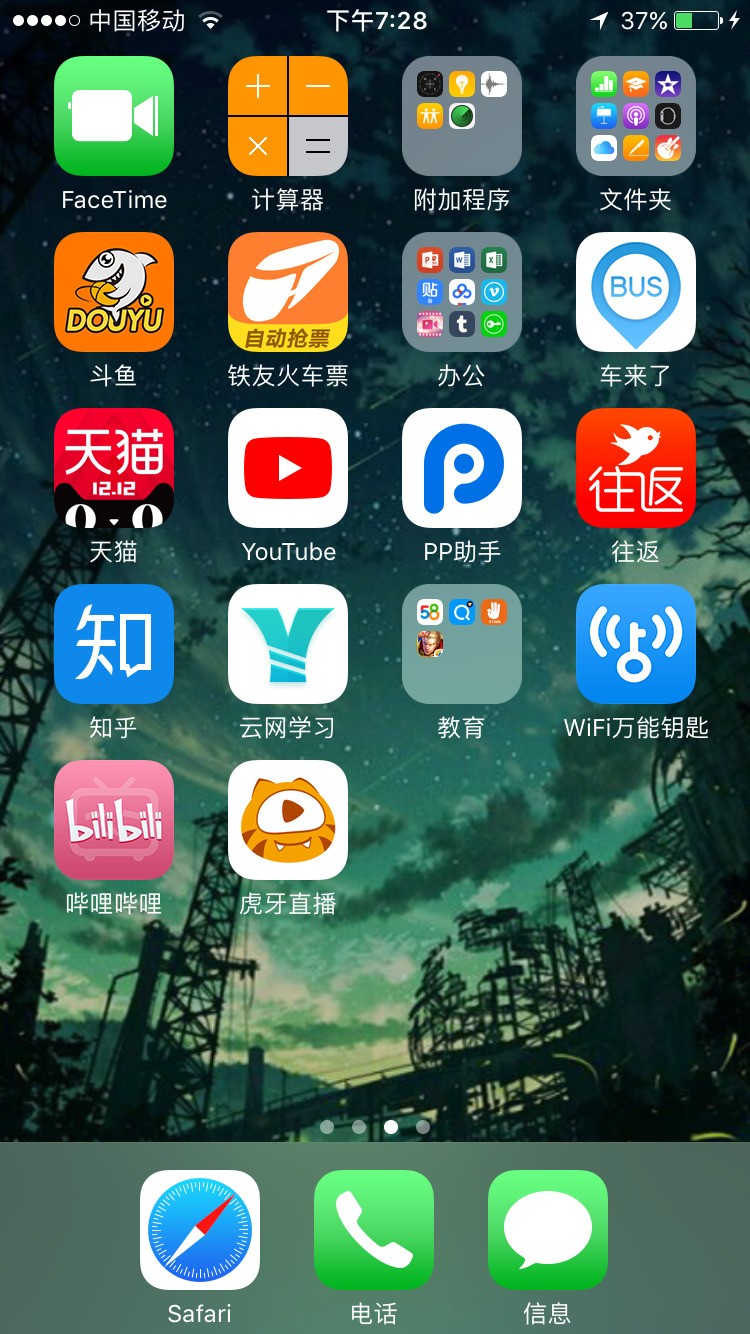Open 铁友火车票 app
The height and width of the screenshot is (1334, 750).
pos(288,292)
